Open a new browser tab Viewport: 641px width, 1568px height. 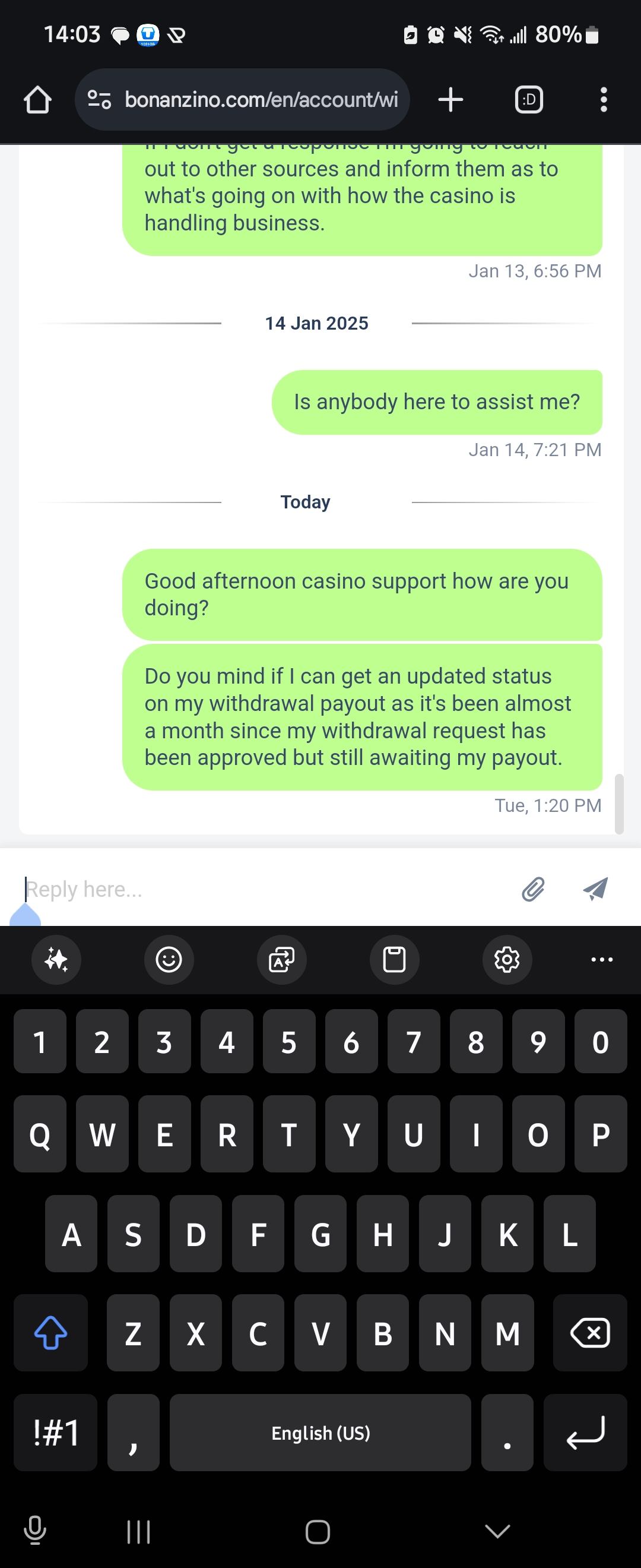[x=450, y=100]
